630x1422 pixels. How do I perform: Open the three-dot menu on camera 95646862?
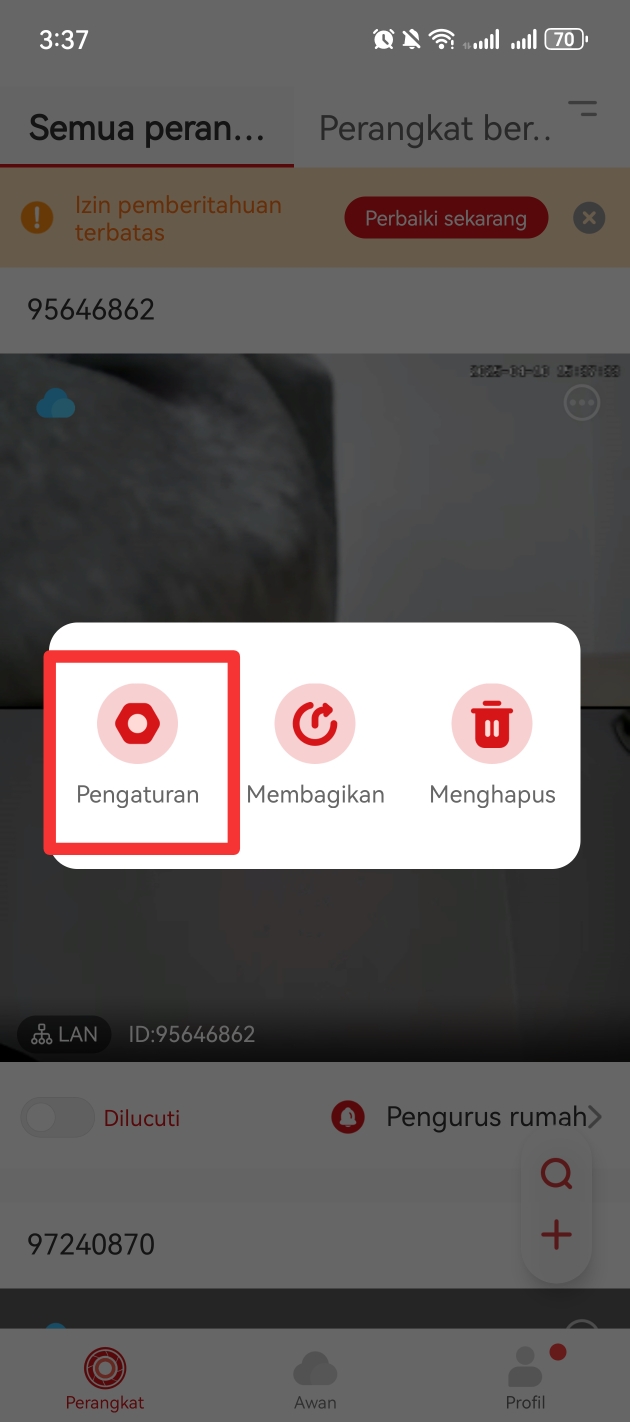pos(582,404)
